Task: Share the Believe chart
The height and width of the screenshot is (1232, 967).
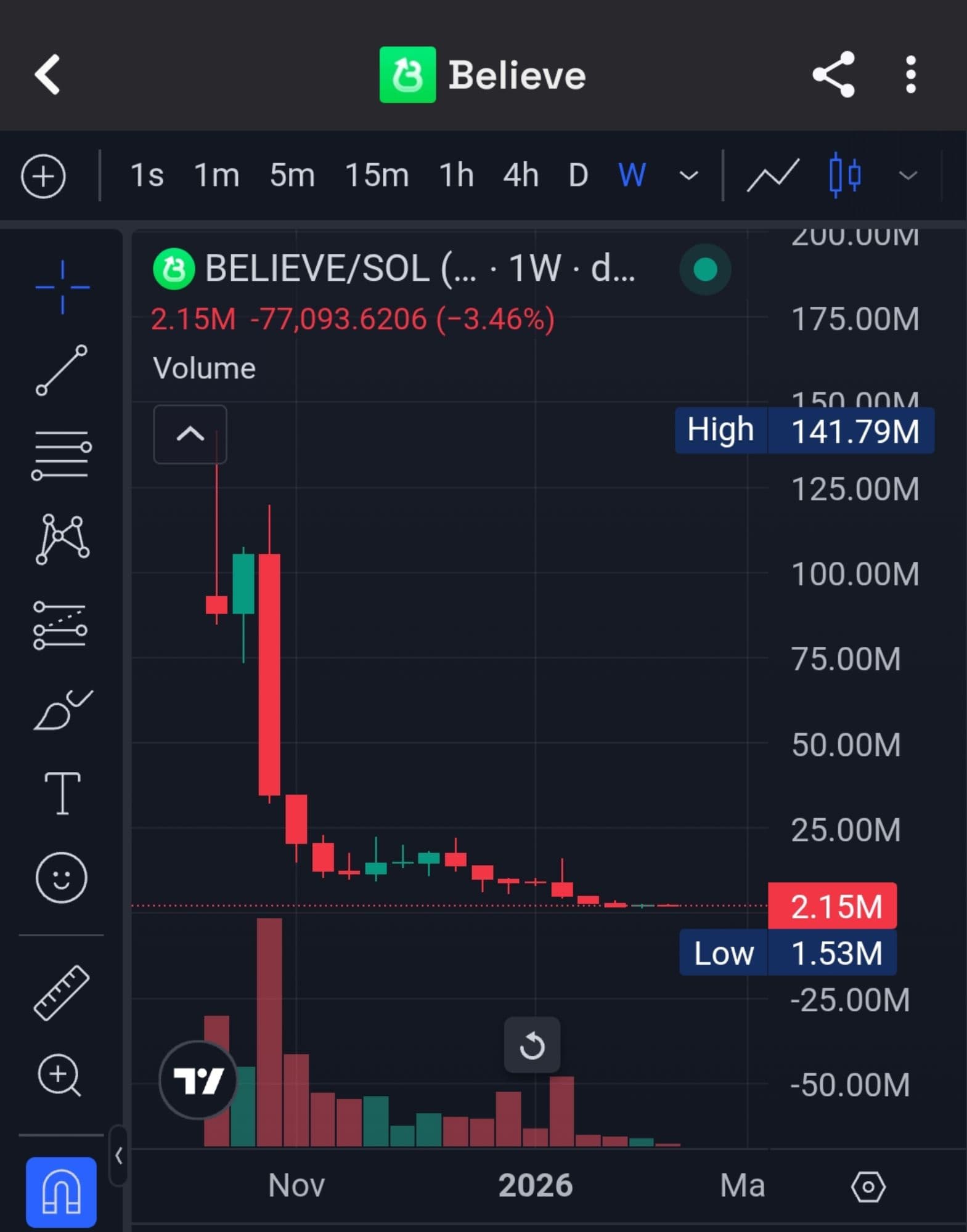Action: point(834,75)
